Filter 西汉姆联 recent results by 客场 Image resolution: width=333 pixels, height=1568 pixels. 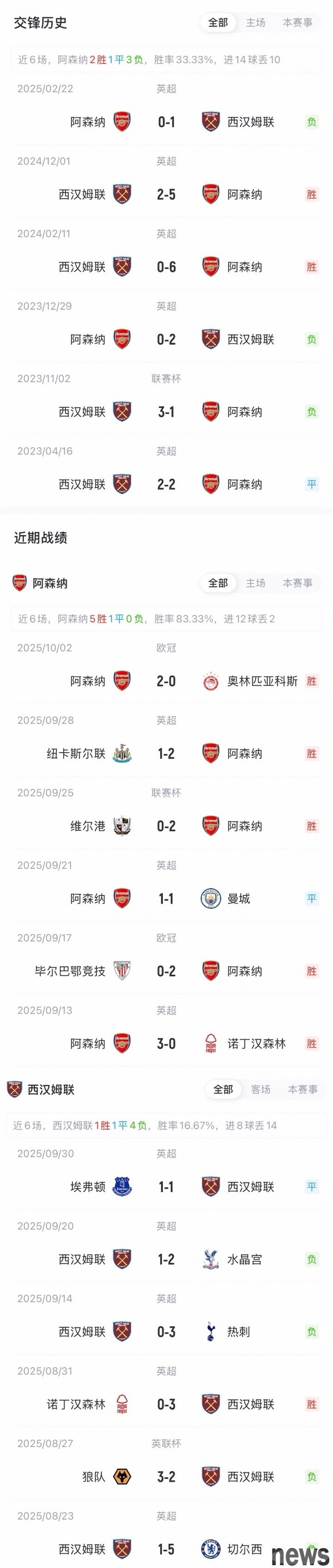tap(260, 1089)
